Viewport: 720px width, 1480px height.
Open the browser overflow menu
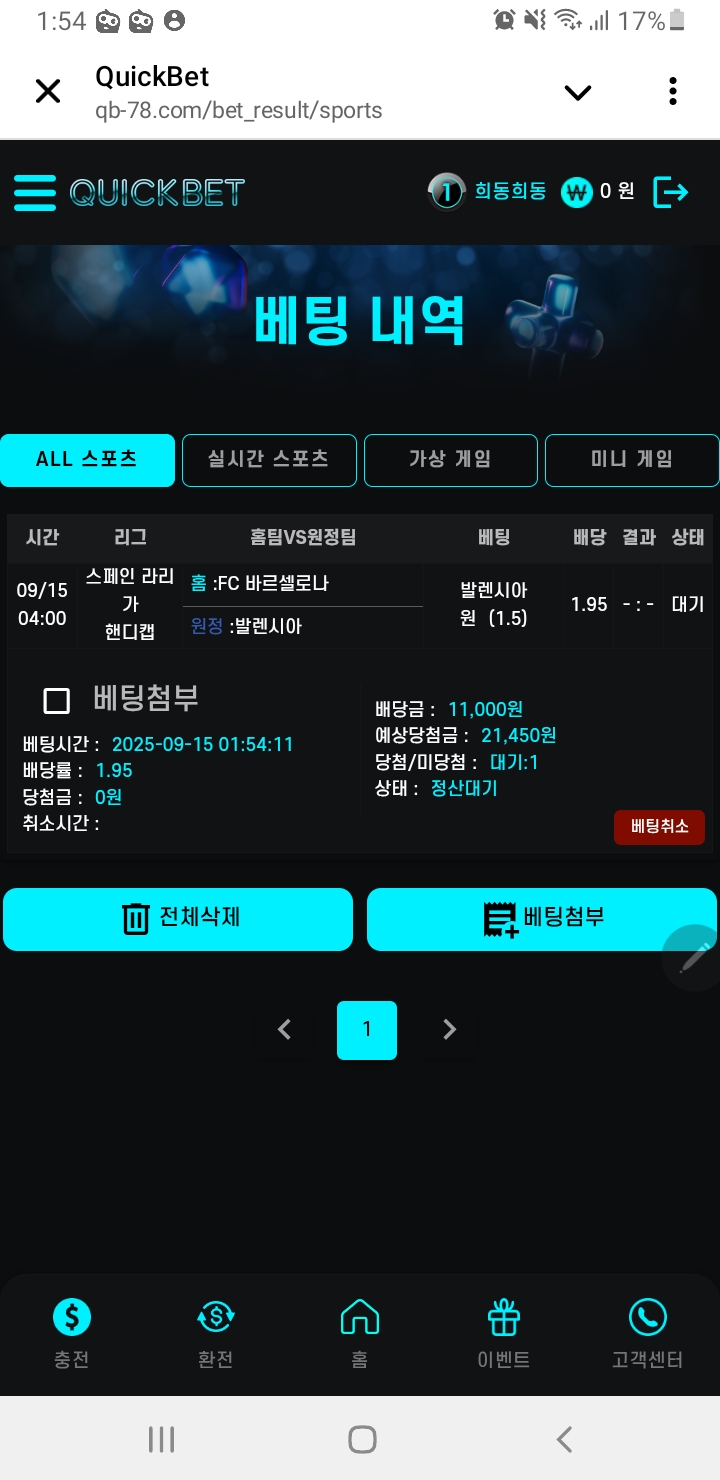coord(673,92)
